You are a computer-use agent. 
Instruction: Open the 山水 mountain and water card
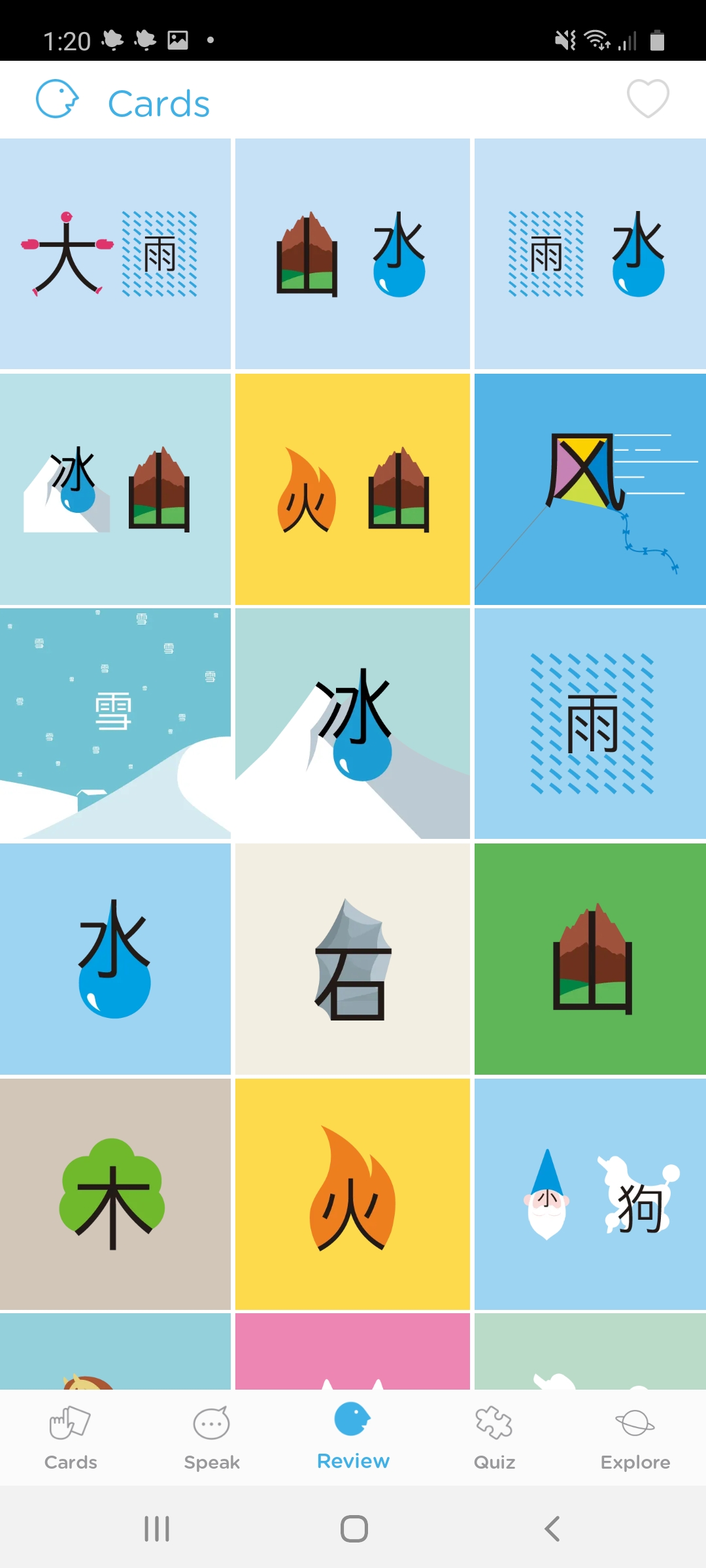pyautogui.click(x=352, y=253)
